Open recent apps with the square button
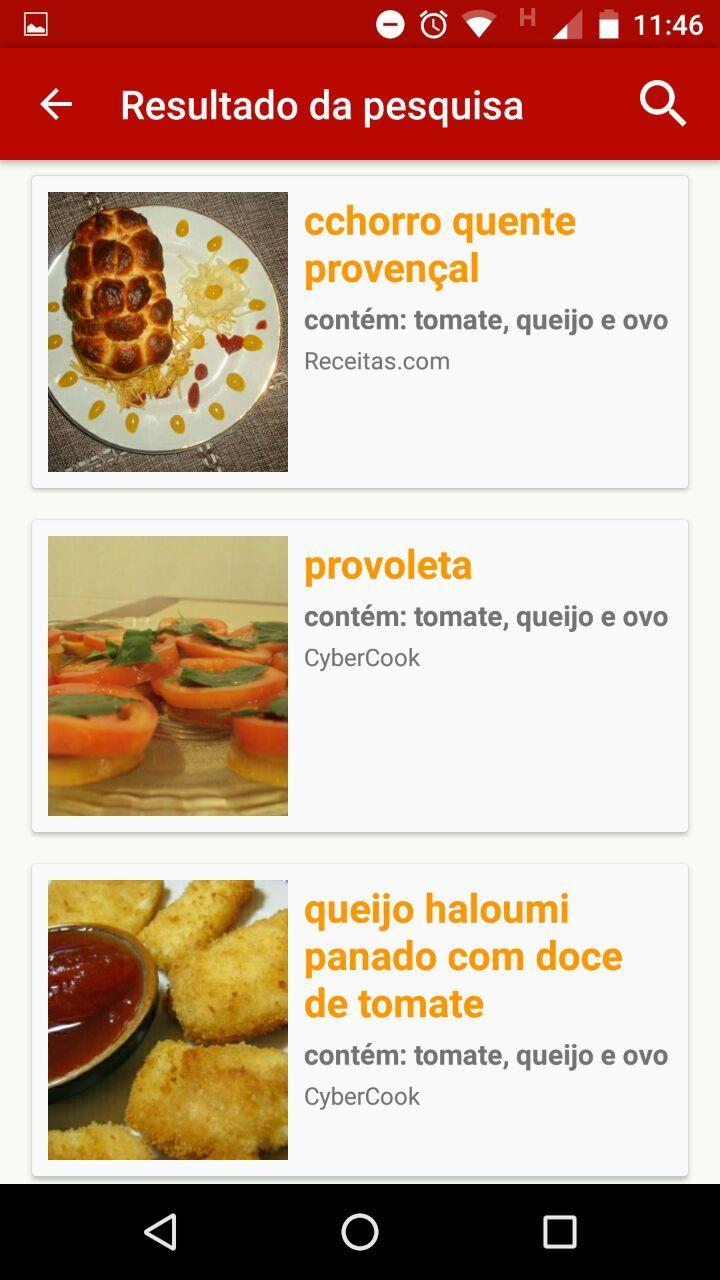Image resolution: width=720 pixels, height=1280 pixels. (x=561, y=1232)
